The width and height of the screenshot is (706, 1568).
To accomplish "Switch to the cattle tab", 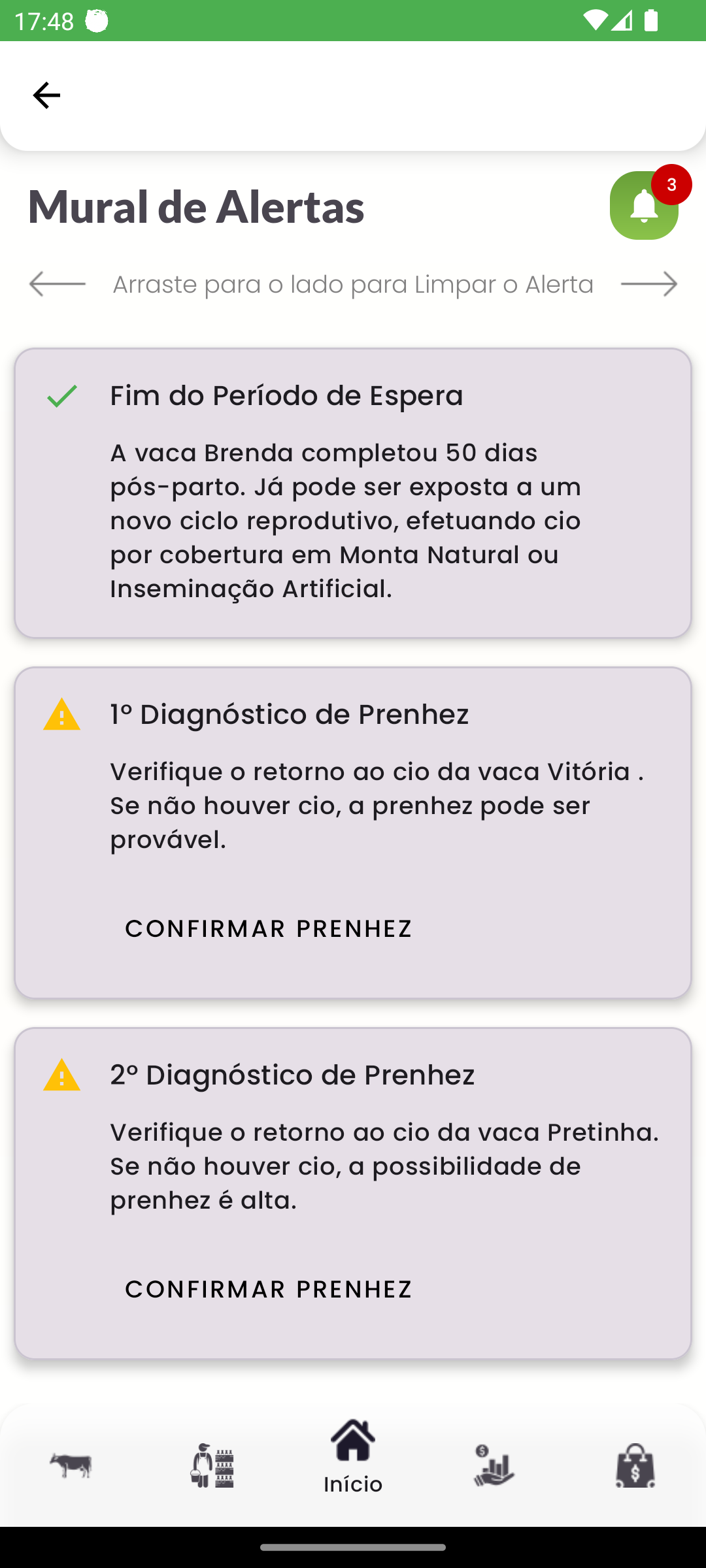I will (71, 1465).
